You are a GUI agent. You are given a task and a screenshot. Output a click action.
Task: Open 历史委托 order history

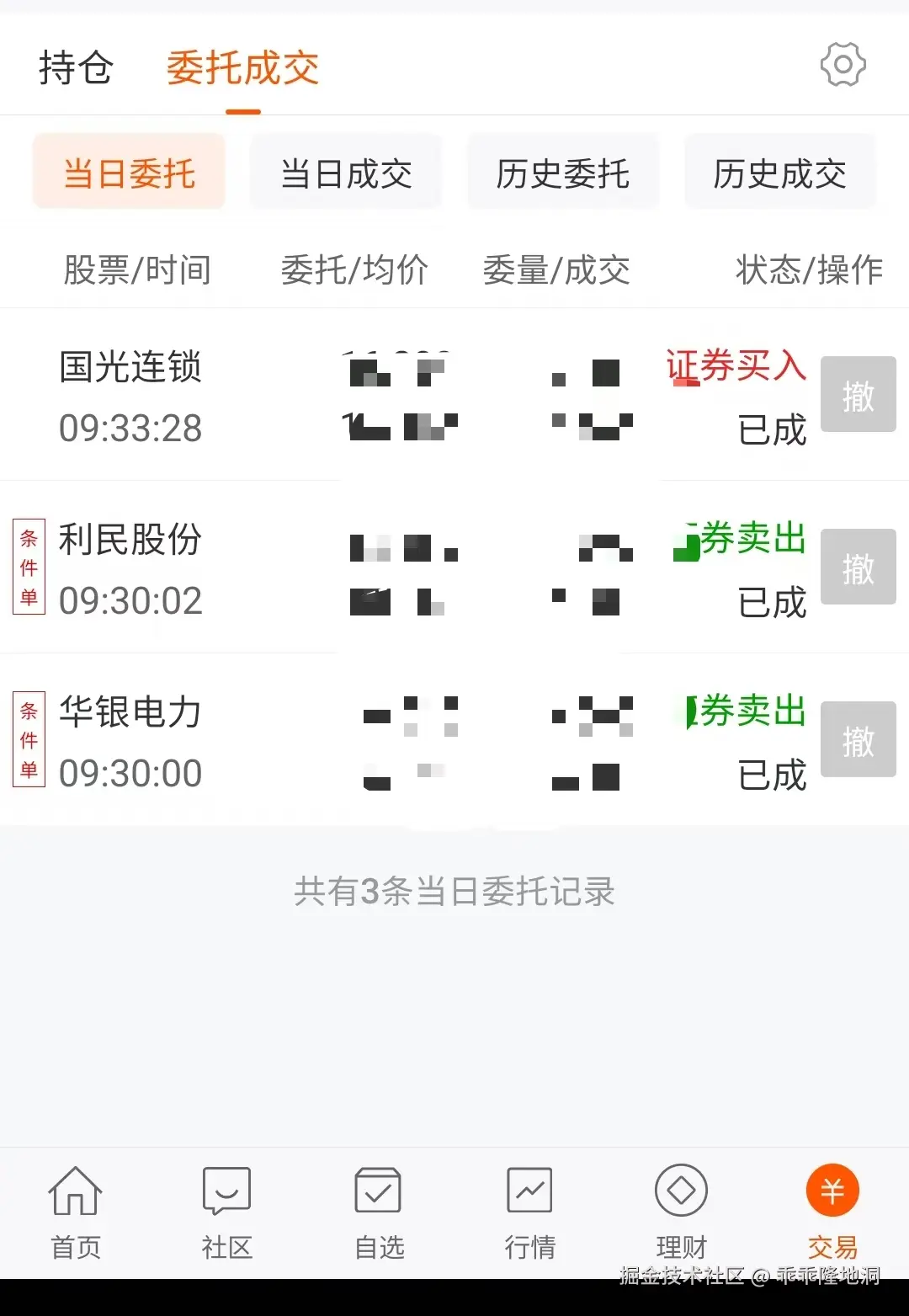[562, 171]
